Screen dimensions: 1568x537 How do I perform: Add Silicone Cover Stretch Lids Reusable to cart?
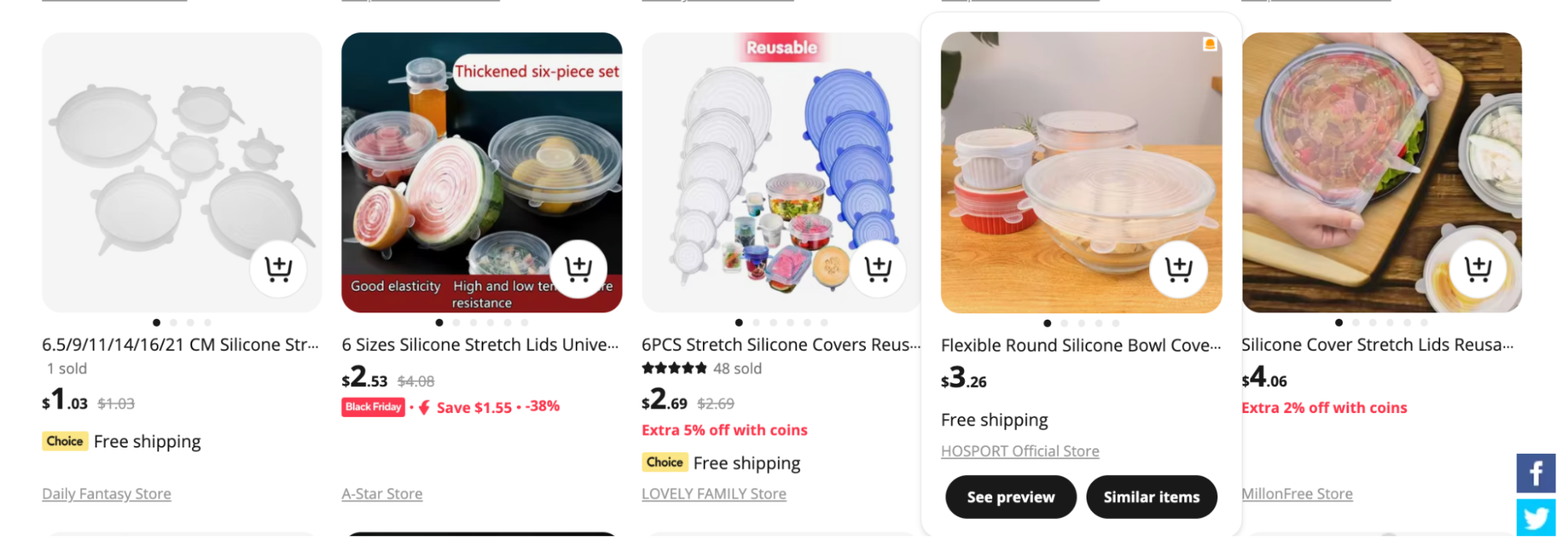[x=1478, y=269]
